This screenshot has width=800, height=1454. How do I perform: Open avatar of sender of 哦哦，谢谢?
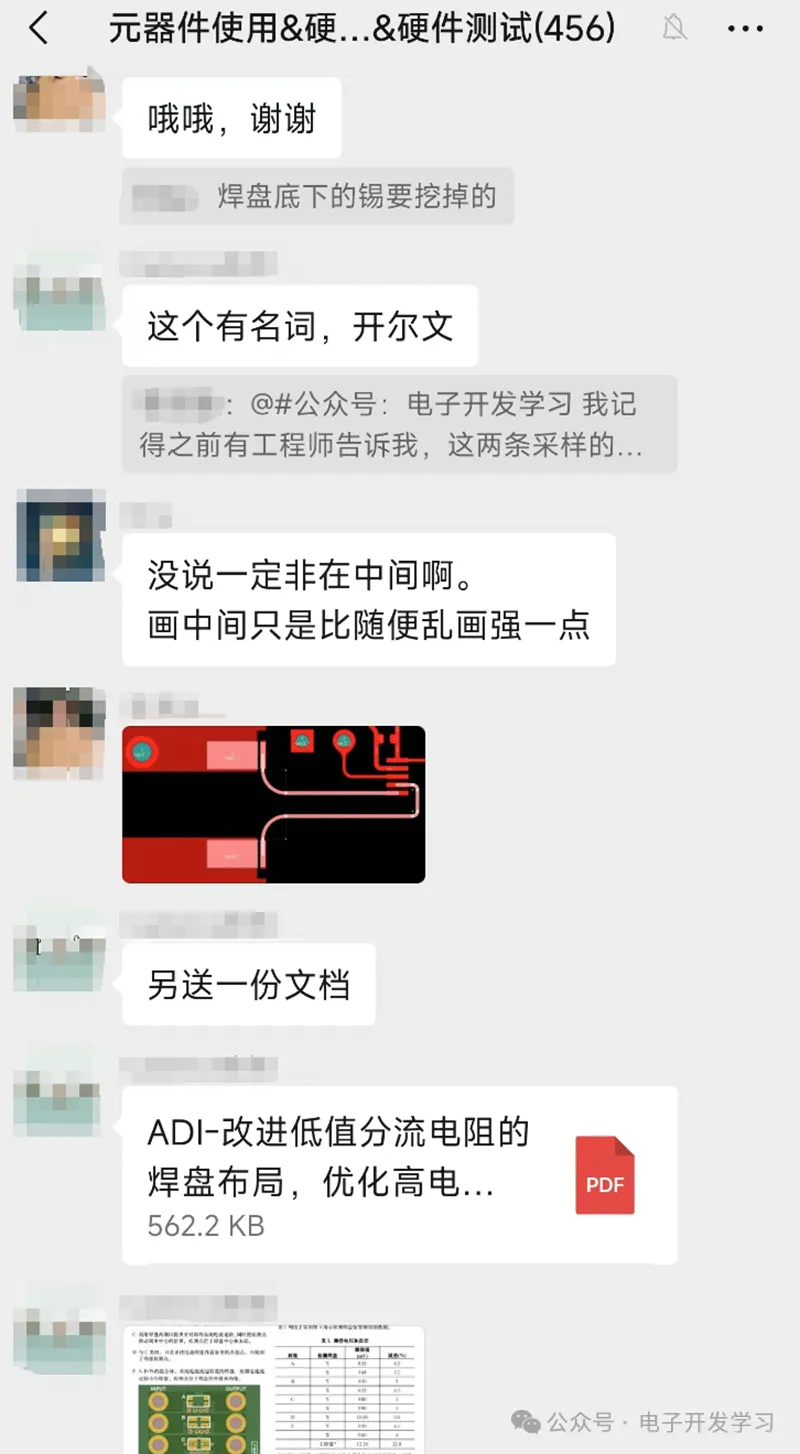point(59,99)
